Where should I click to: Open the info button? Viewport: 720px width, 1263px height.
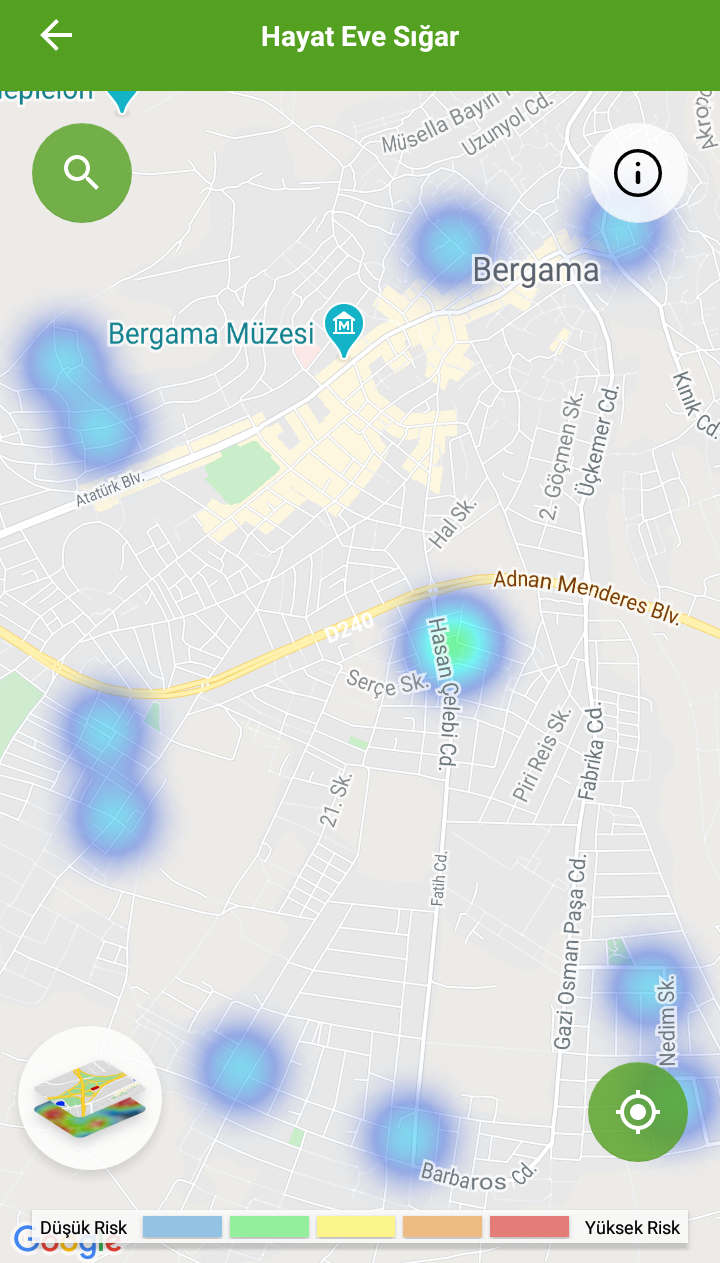[x=637, y=173]
